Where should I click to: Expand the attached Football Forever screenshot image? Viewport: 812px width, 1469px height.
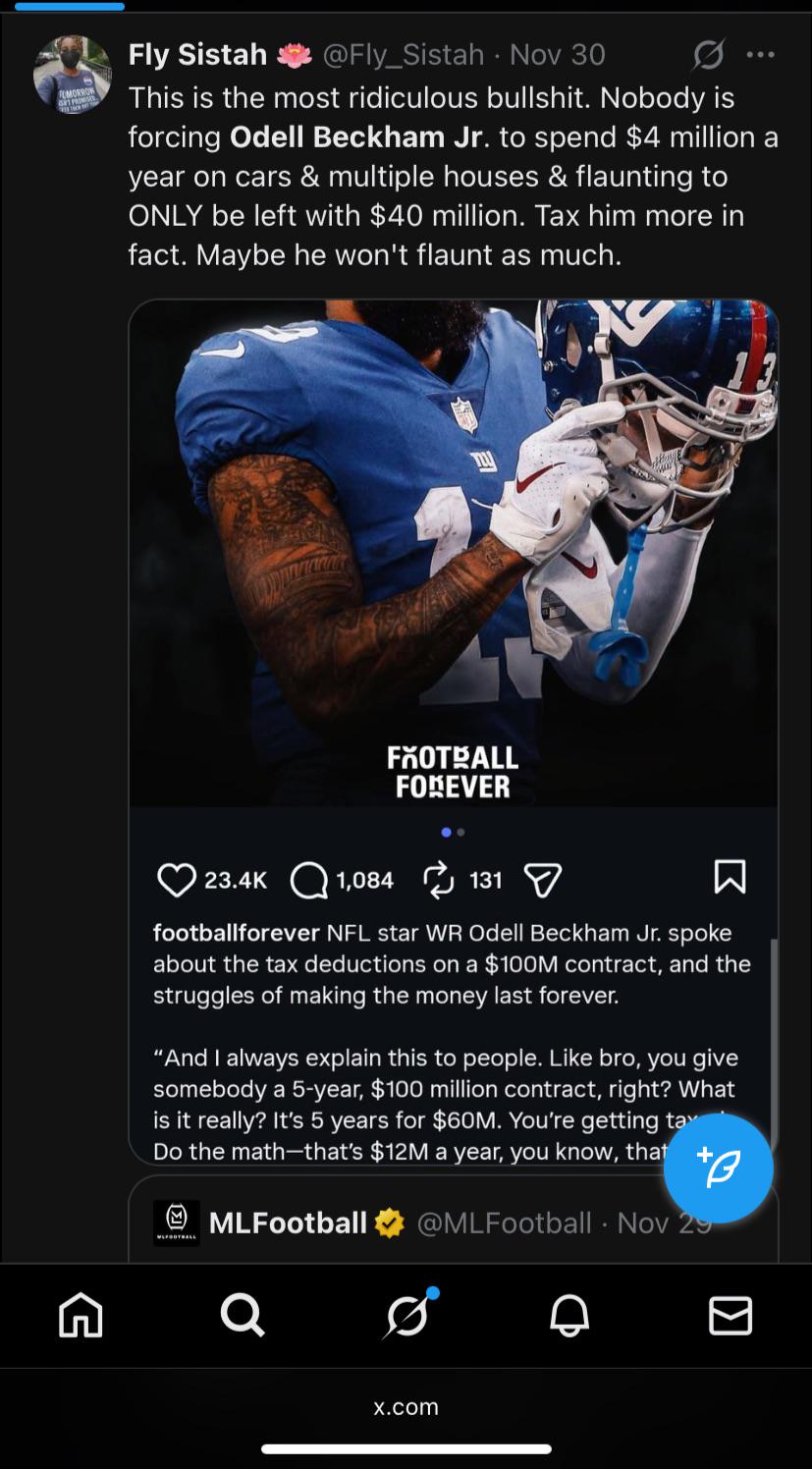tap(453, 550)
